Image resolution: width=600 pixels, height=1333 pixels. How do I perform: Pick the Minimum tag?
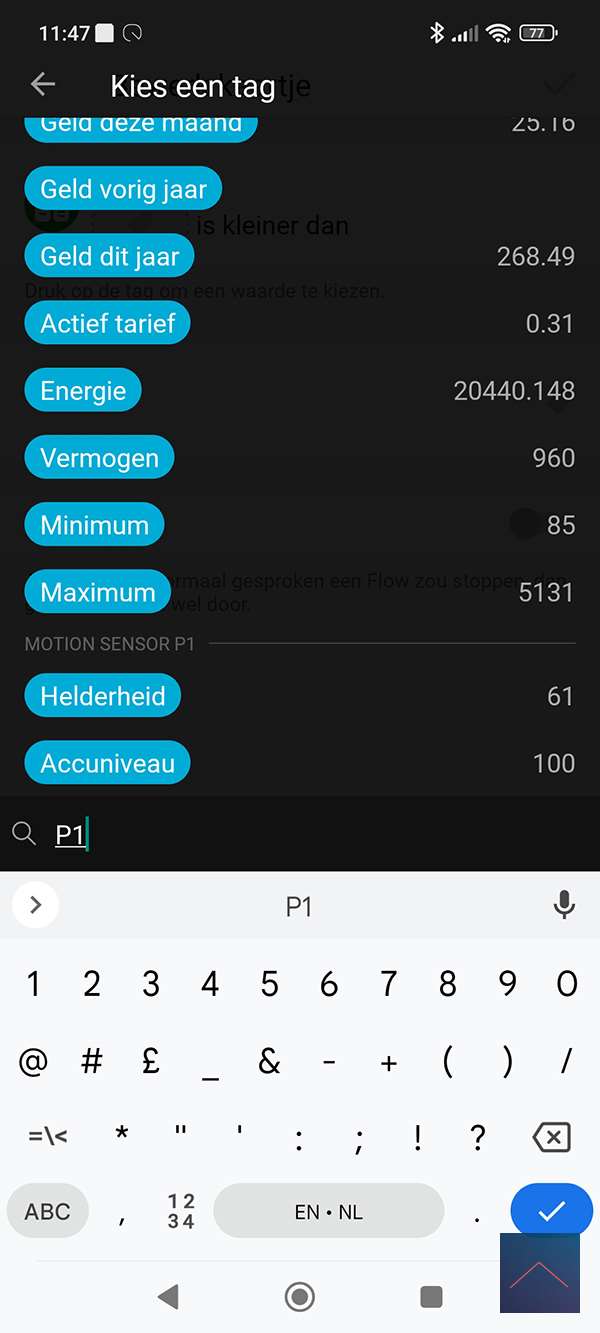tap(94, 525)
